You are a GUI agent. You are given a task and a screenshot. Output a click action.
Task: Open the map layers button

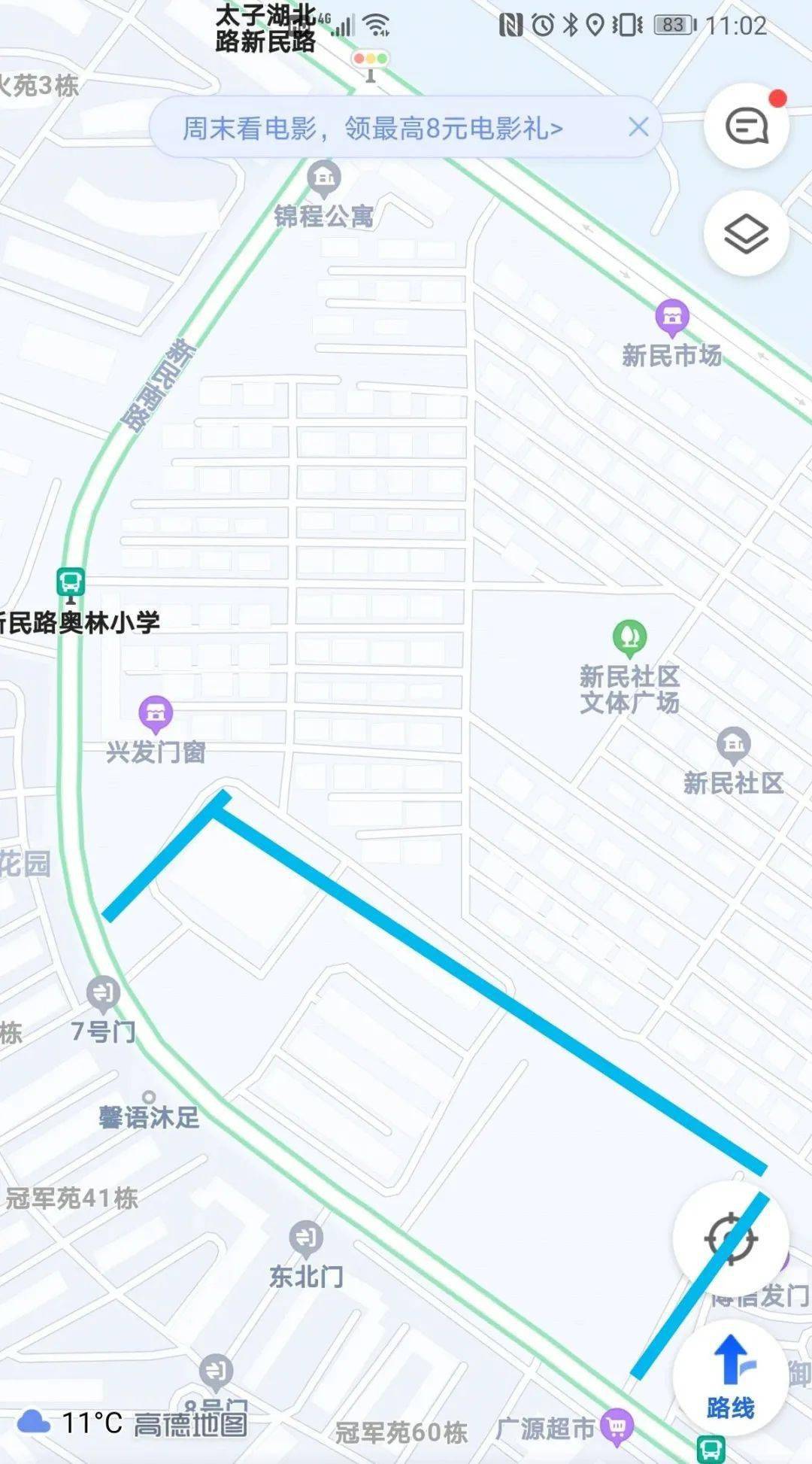tap(746, 233)
